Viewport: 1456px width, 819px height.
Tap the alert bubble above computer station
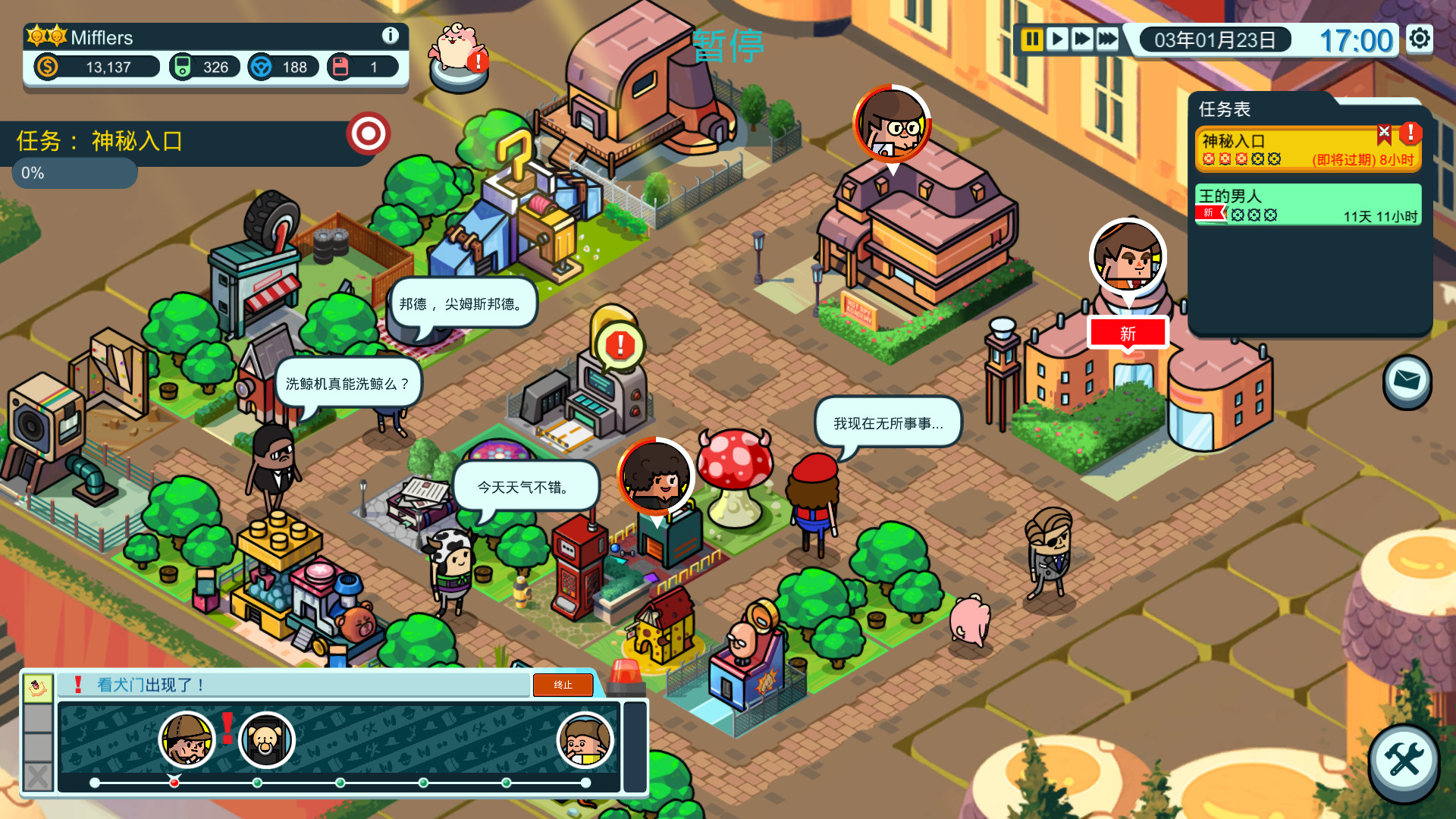click(x=620, y=346)
